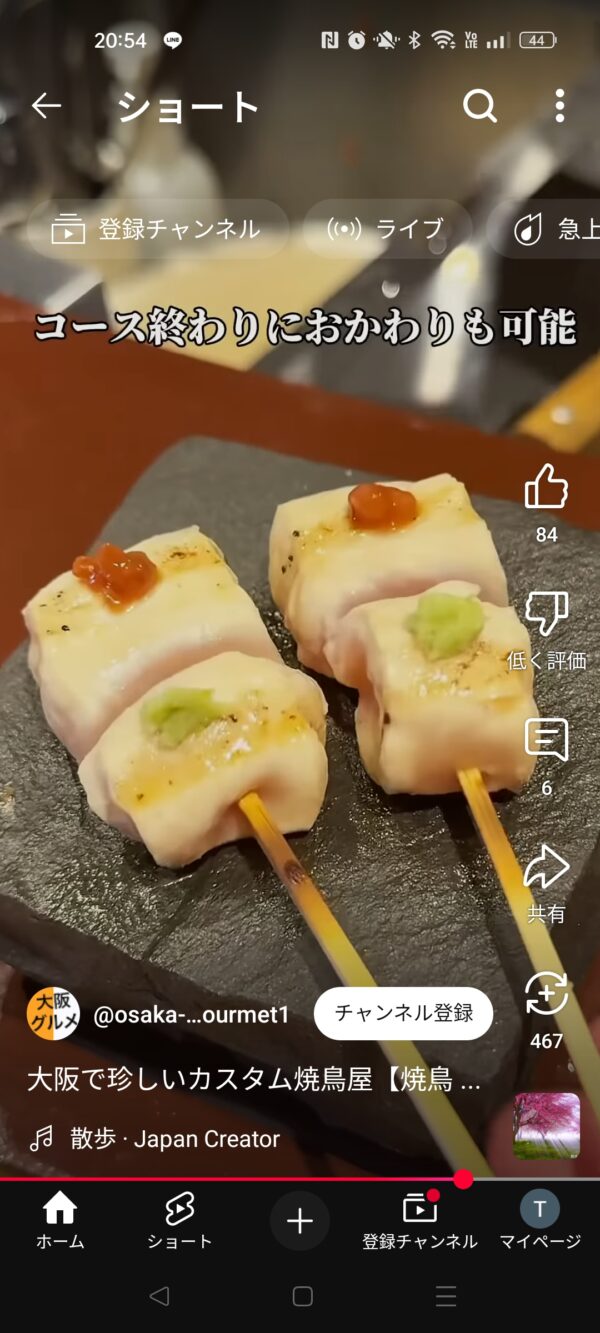Image resolution: width=600 pixels, height=1333 pixels.
Task: Open the three-dot overflow menu
Action: point(560,106)
